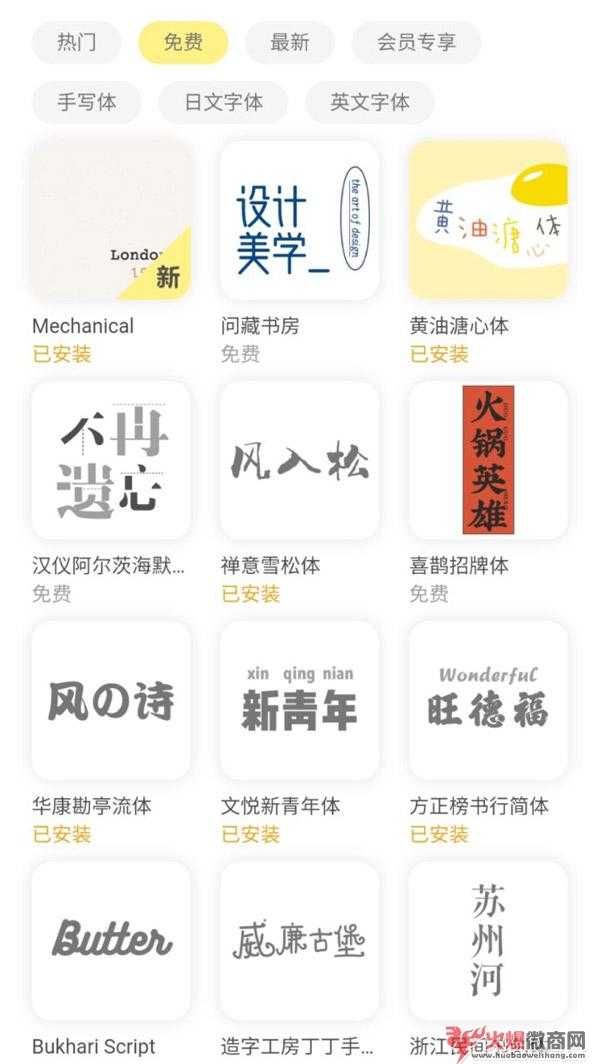The height and width of the screenshot is (1064, 600).
Task: Show 会员专享 fonts
Action: (416, 43)
